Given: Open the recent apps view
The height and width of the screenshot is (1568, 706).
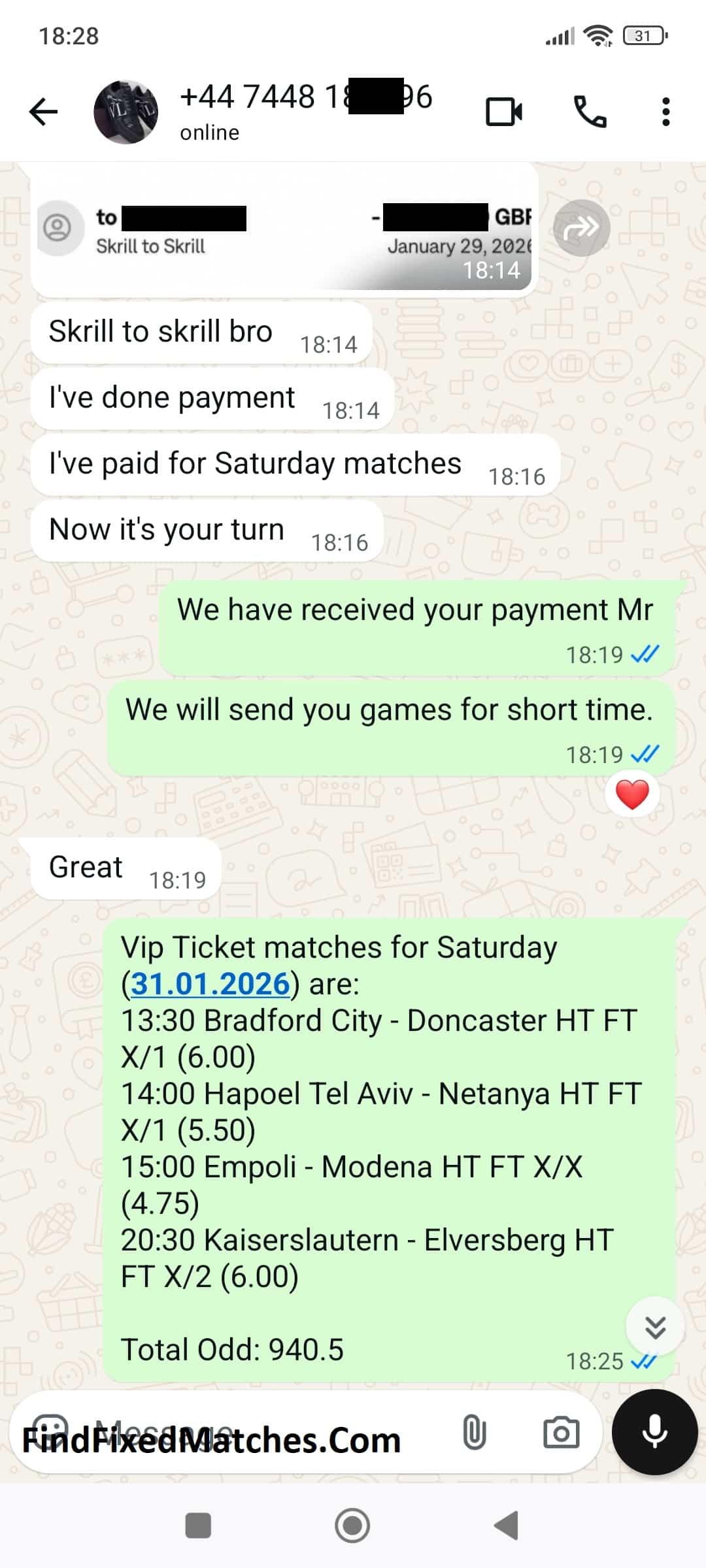Looking at the screenshot, I should pos(199,1526).
